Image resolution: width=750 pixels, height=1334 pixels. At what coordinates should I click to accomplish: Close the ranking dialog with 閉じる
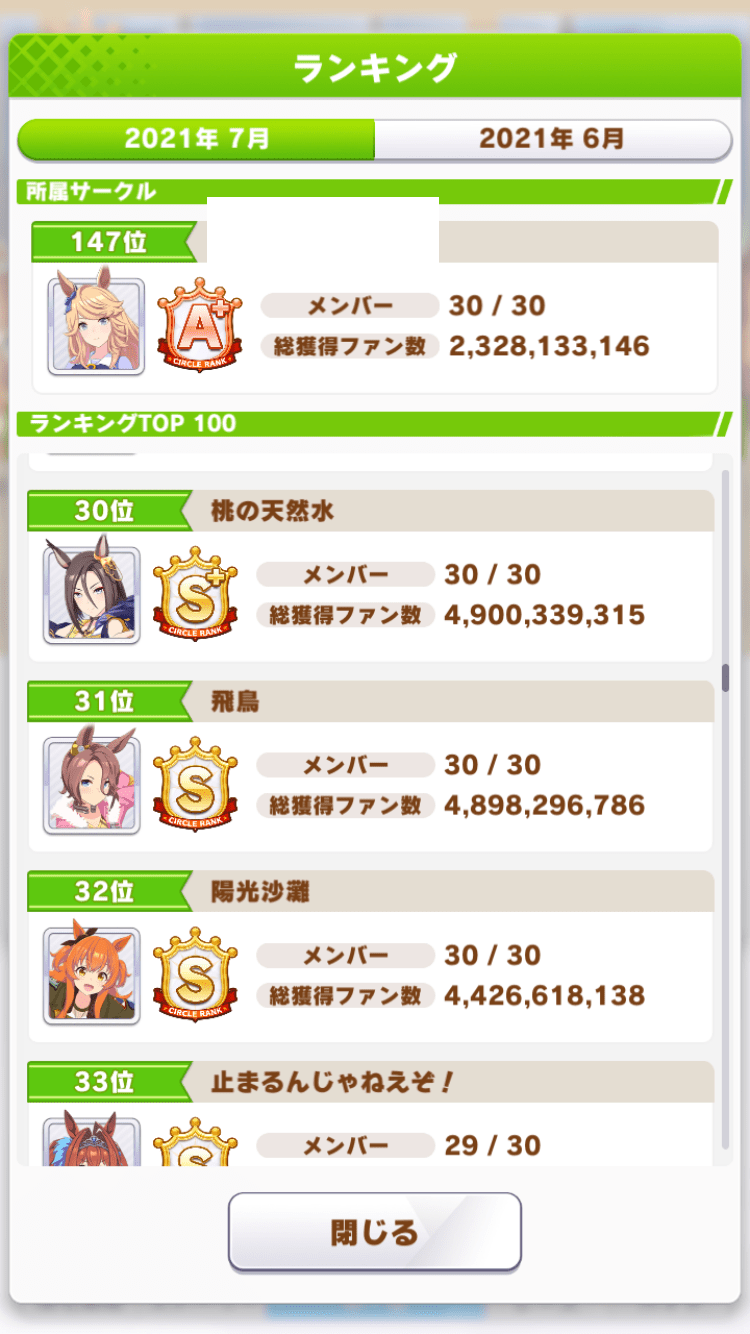click(x=375, y=1232)
